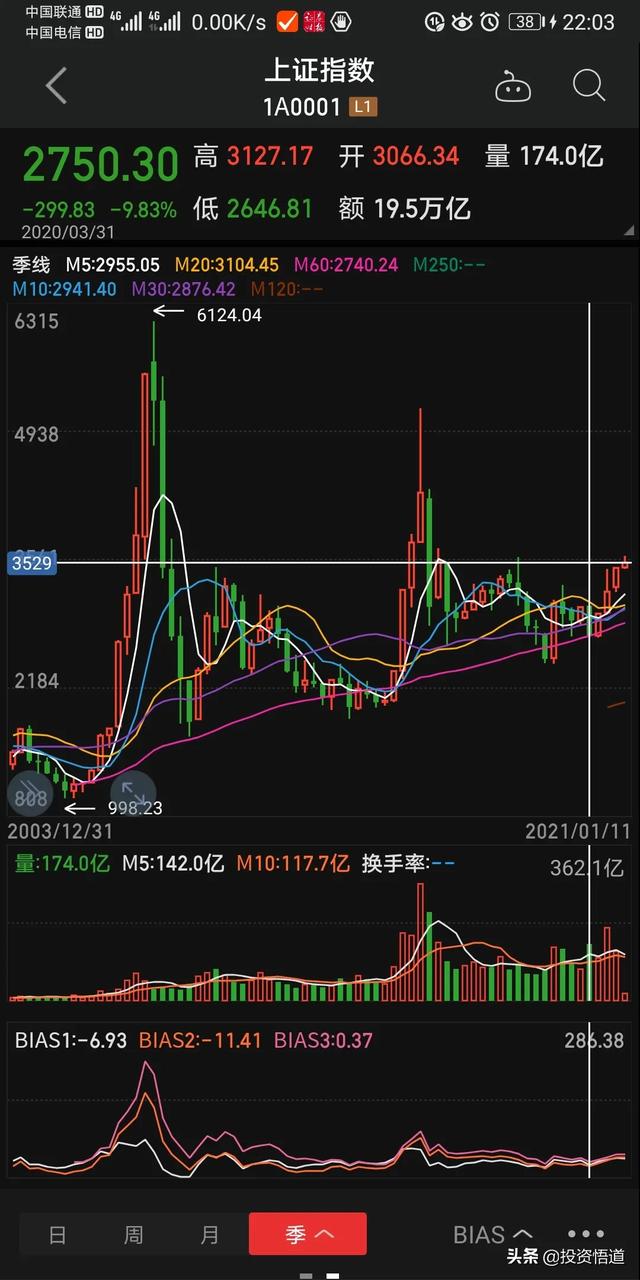Expand the 季 period selector
Viewport: 640px width, 1280px height.
point(308,1234)
